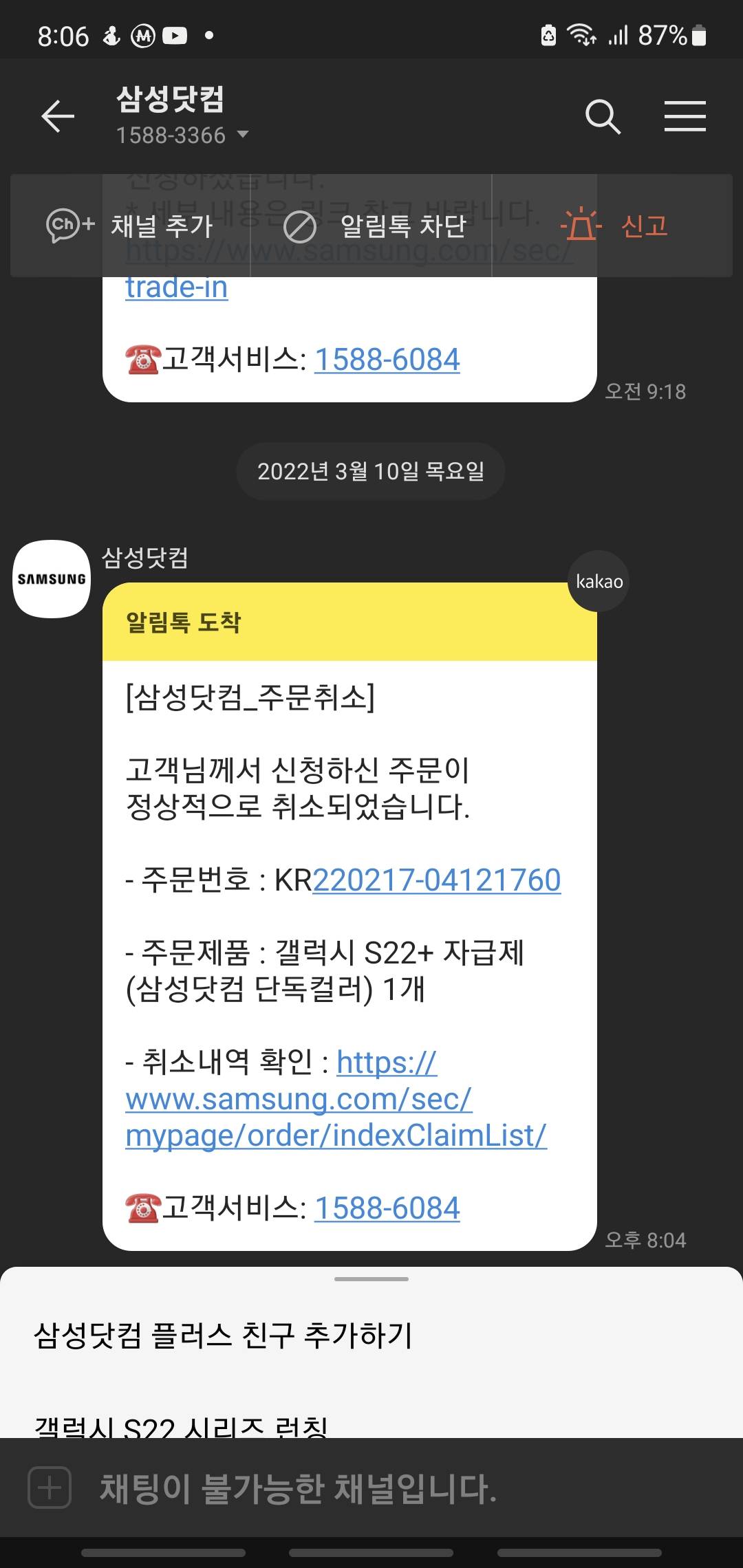Select 알림톡 차단 to block notifications
Viewport: 743px width, 1568px height.
(x=376, y=226)
